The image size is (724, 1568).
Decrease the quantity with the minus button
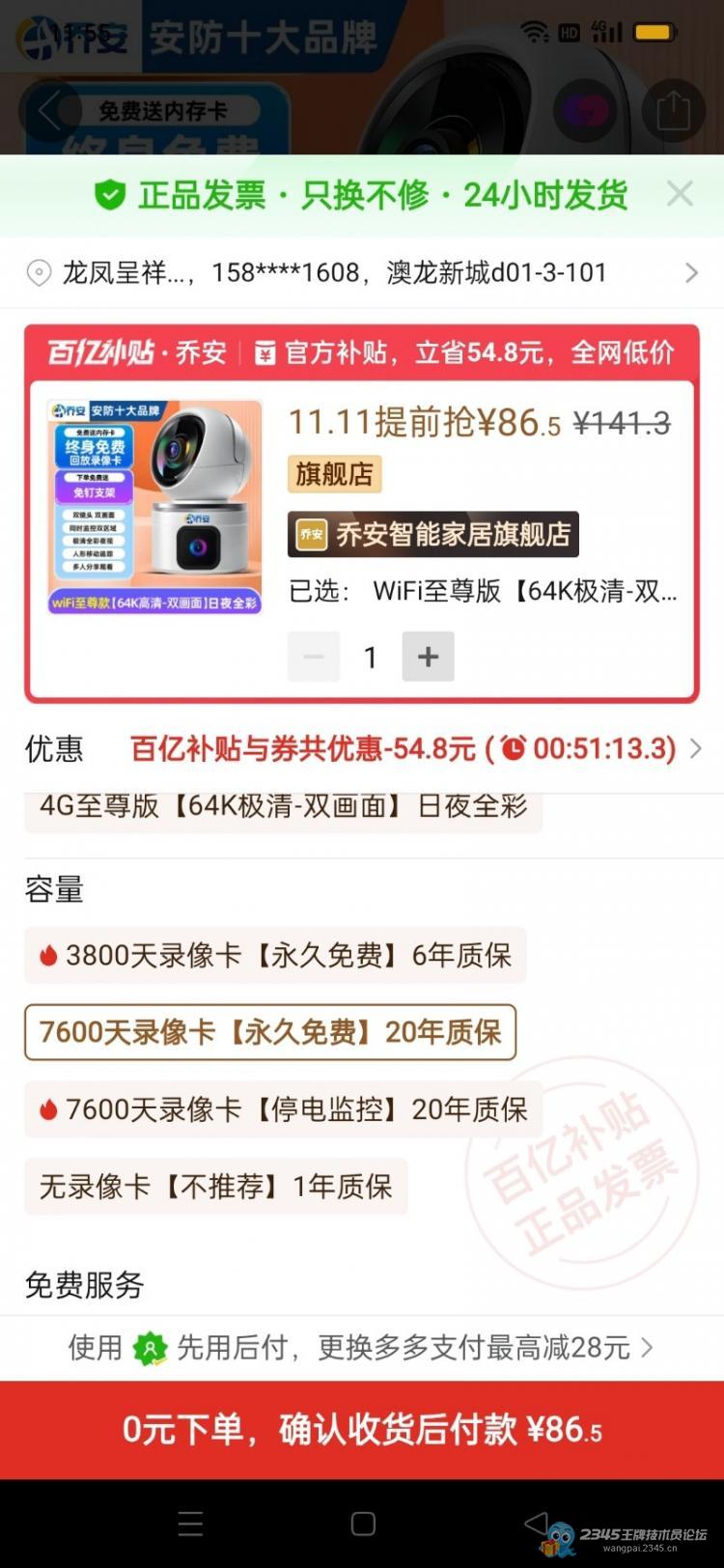[314, 657]
